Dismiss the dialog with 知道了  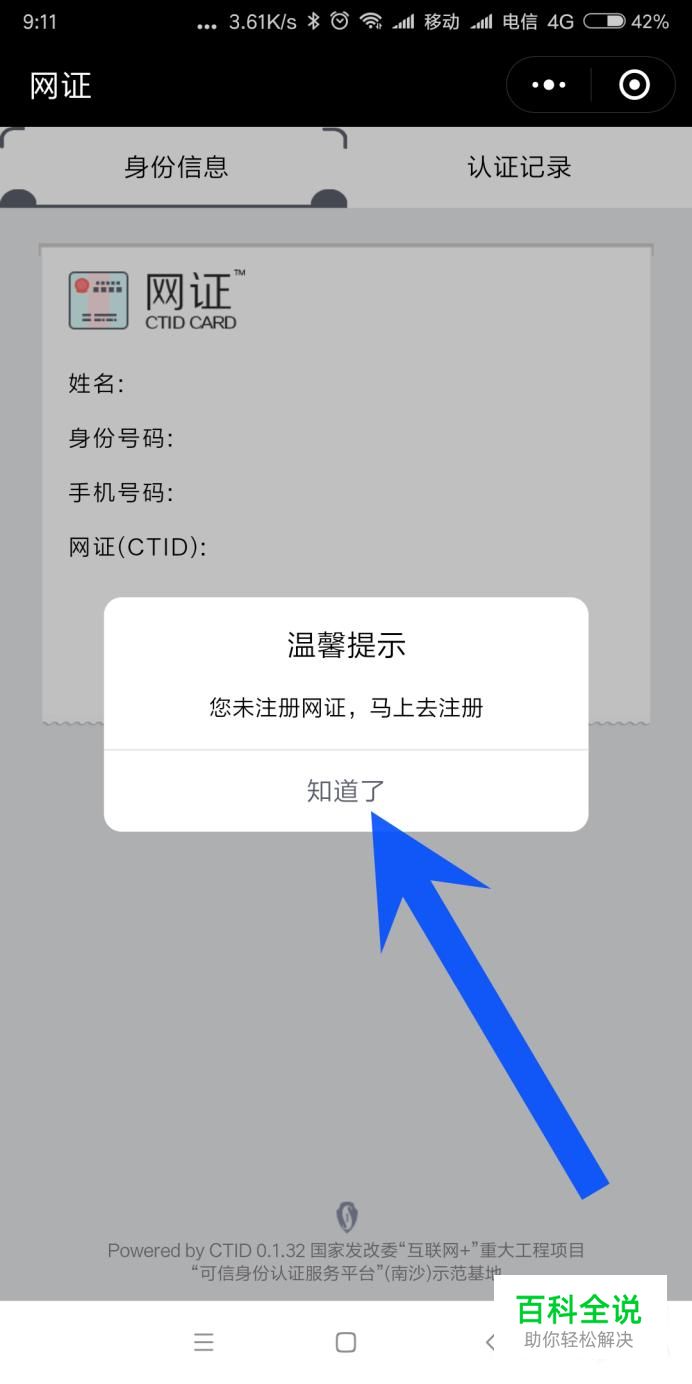[346, 791]
